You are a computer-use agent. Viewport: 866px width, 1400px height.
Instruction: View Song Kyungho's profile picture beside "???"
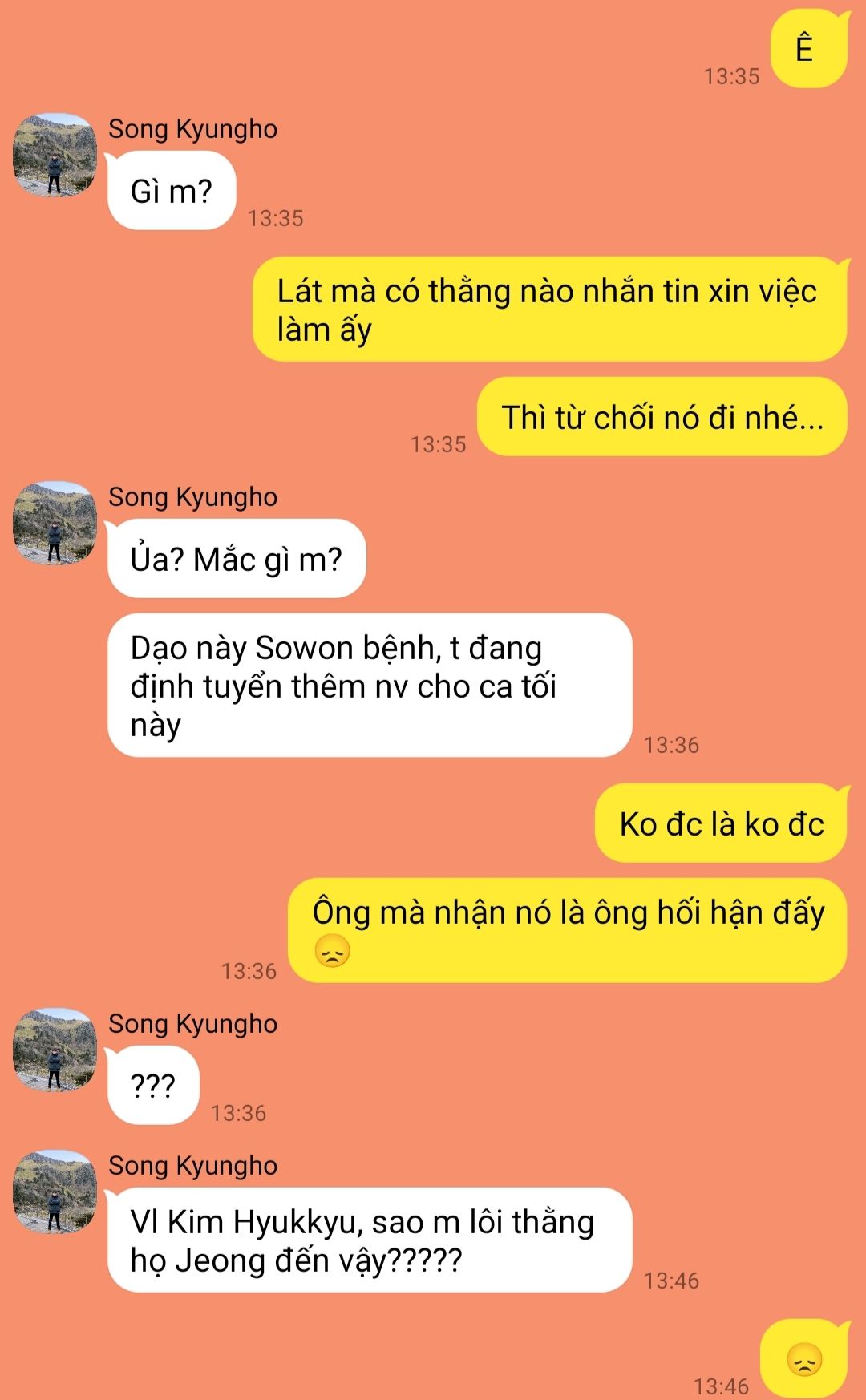pyautogui.click(x=55, y=1050)
